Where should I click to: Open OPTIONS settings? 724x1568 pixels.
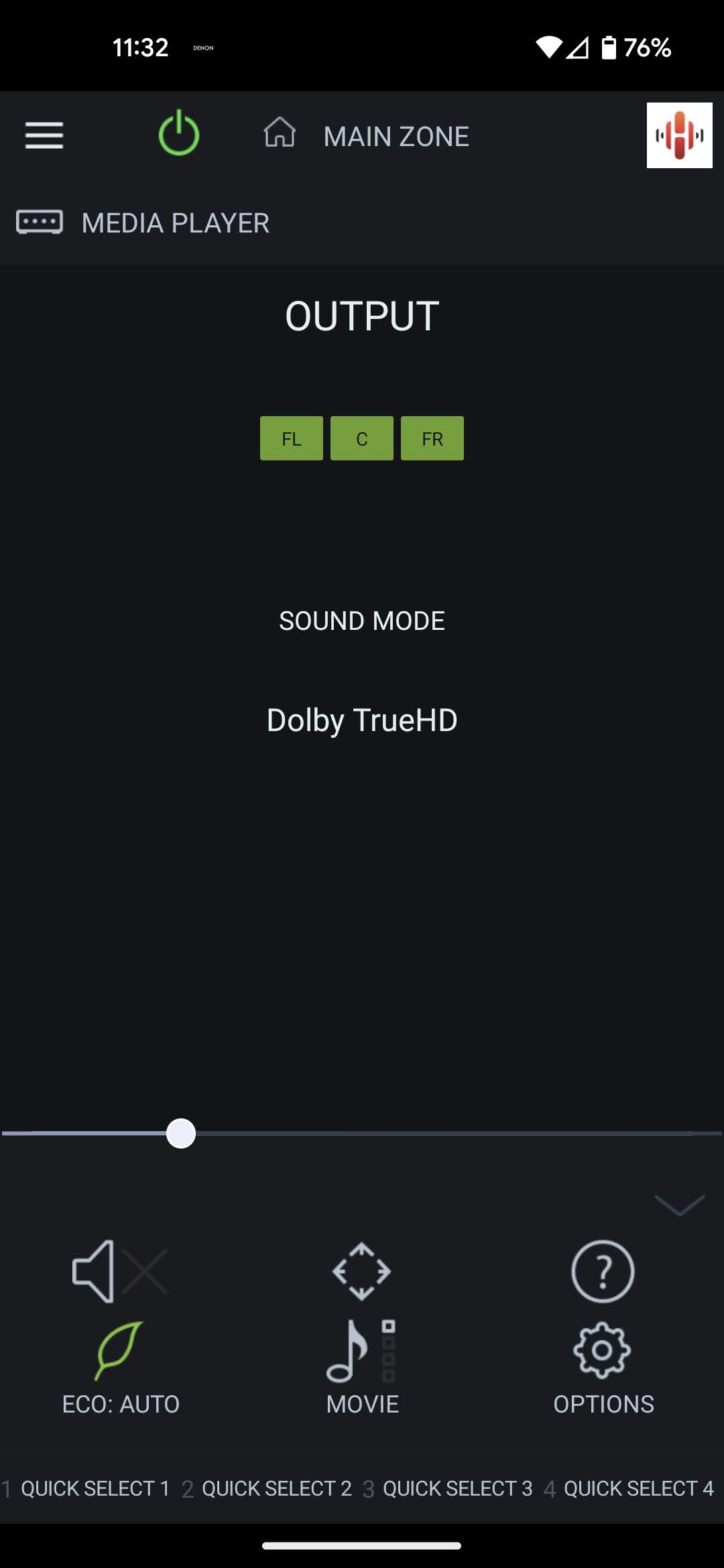click(x=603, y=1367)
